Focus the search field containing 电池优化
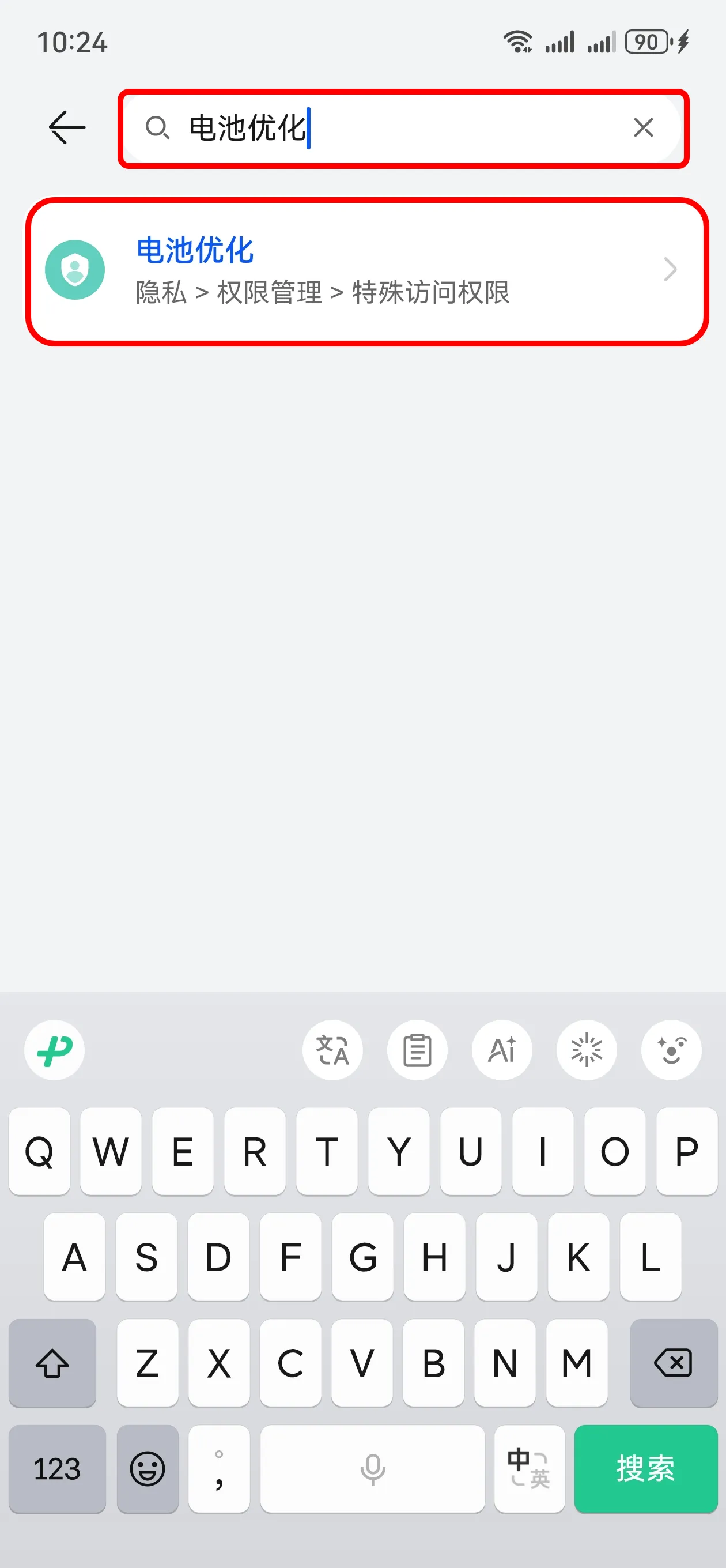This screenshot has height=1568, width=726. (x=396, y=129)
